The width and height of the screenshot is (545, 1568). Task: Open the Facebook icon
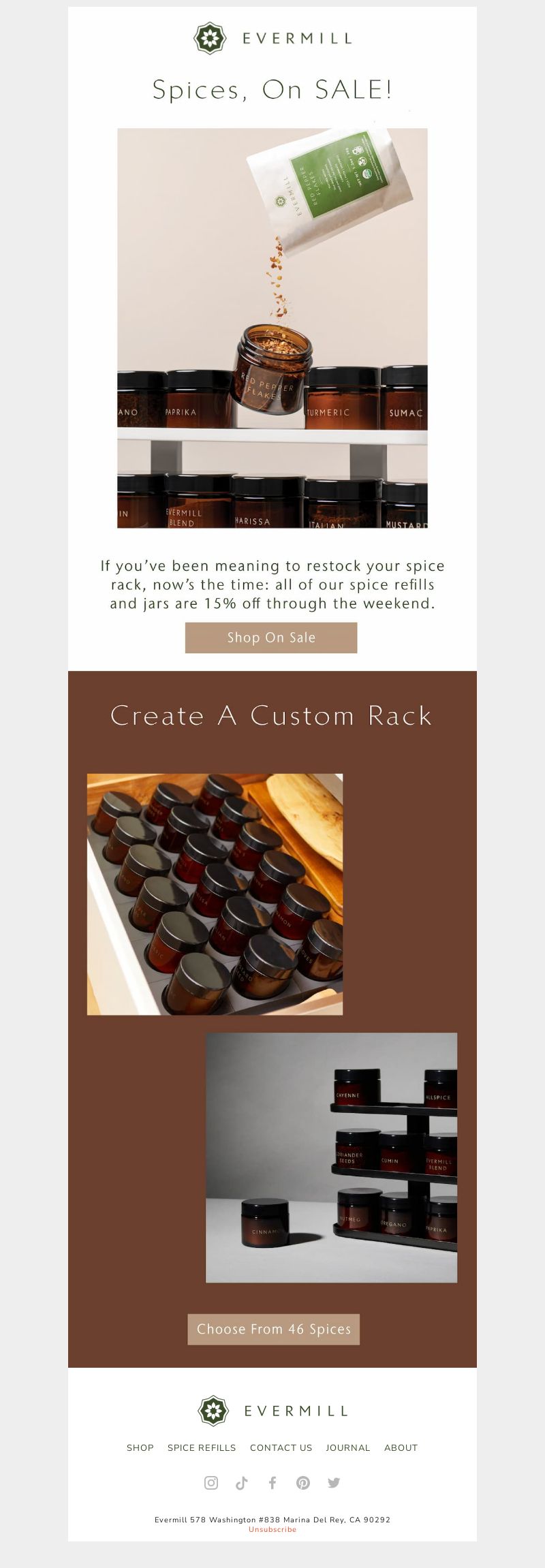coord(272,1483)
